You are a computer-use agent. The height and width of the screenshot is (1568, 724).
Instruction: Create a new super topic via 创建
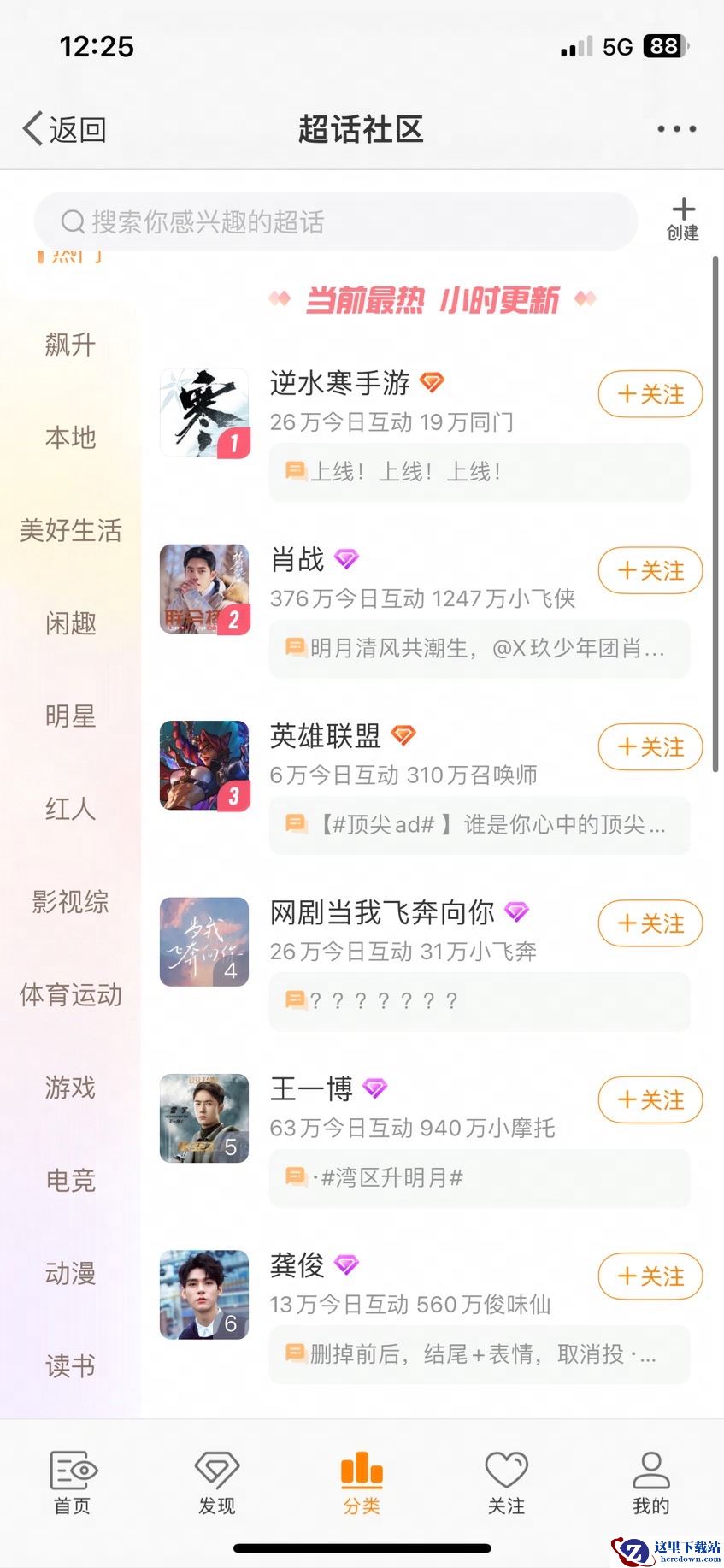pyautogui.click(x=682, y=220)
